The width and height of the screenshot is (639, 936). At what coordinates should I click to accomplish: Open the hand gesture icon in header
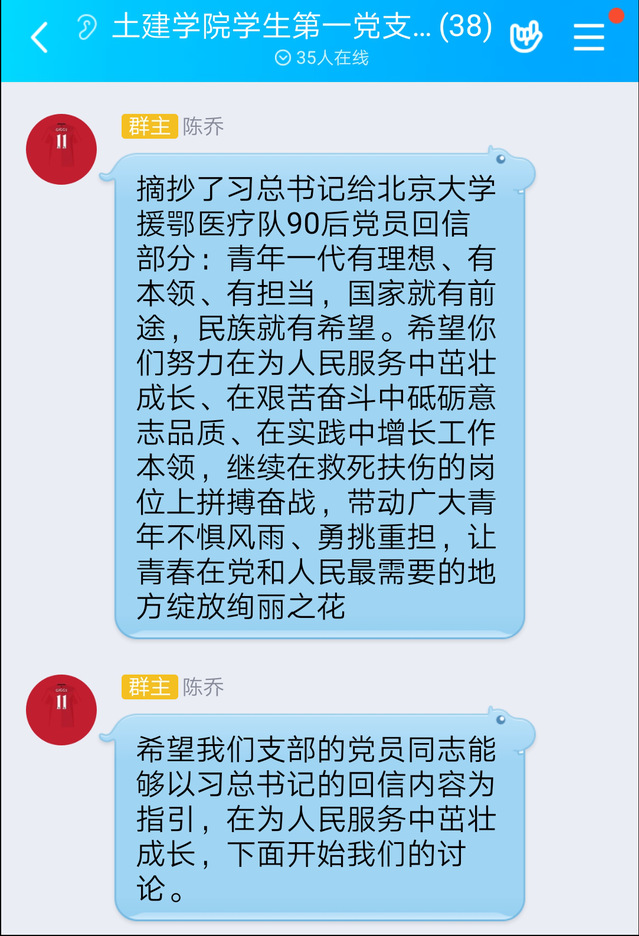click(525, 37)
